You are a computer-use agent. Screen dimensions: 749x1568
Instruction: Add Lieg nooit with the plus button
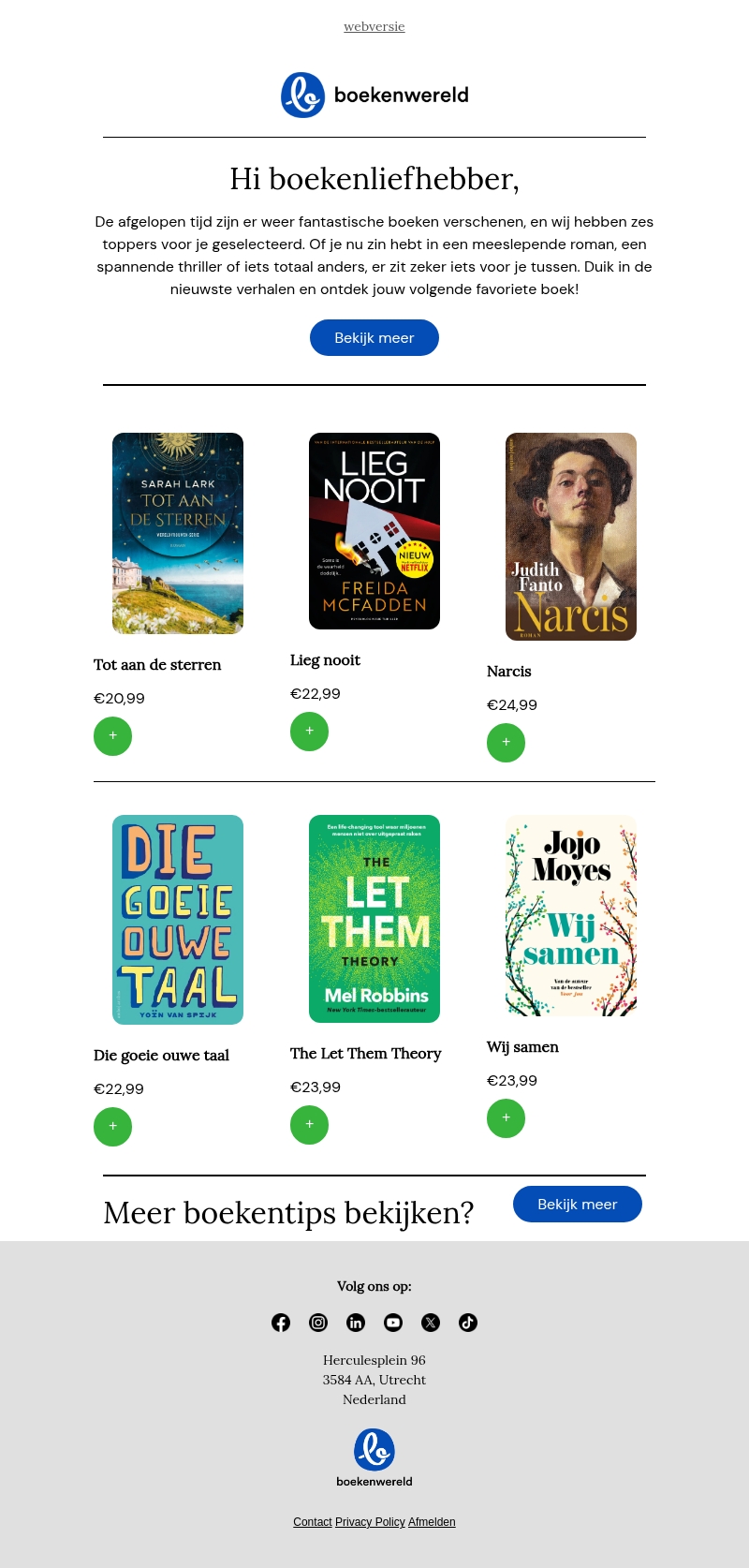(309, 731)
